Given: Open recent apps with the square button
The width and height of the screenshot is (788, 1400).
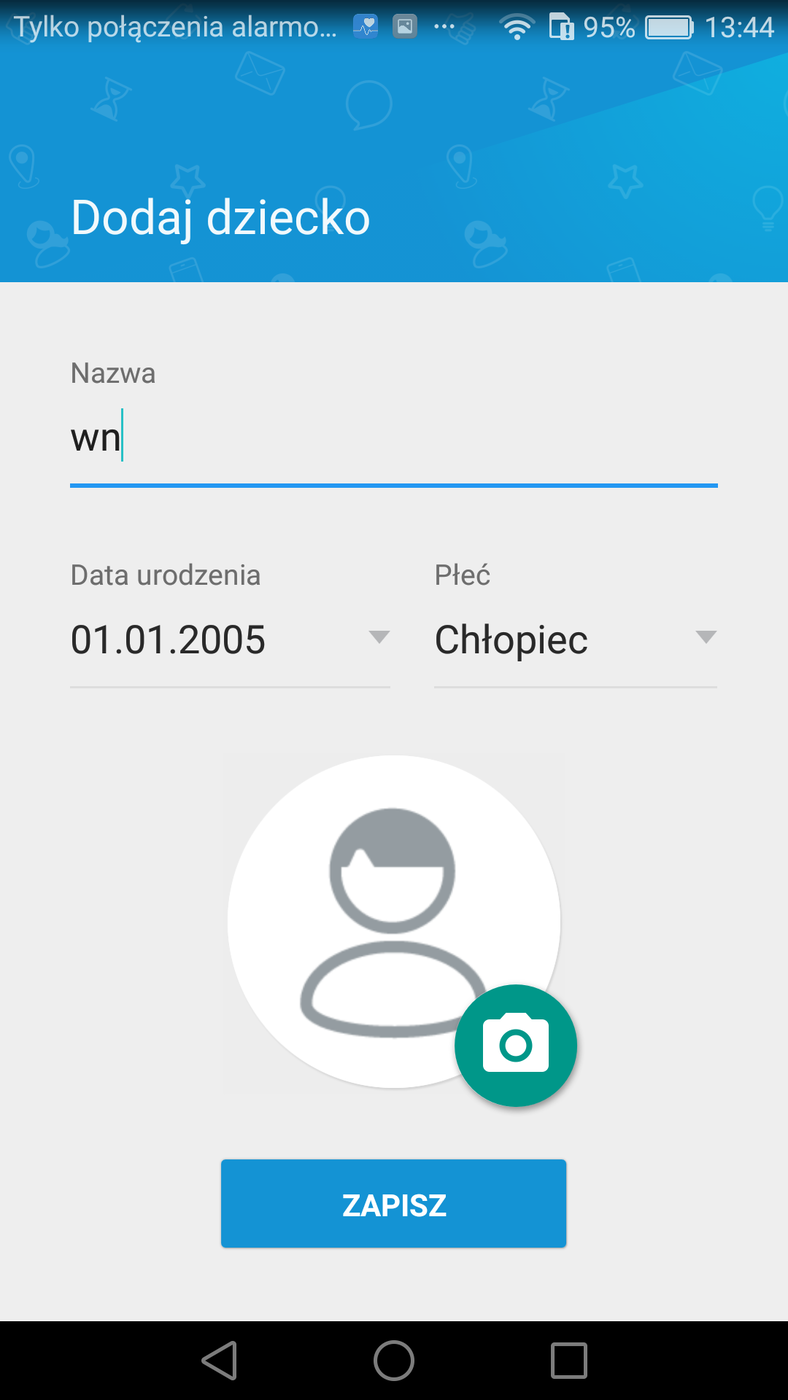Looking at the screenshot, I should 568,1360.
